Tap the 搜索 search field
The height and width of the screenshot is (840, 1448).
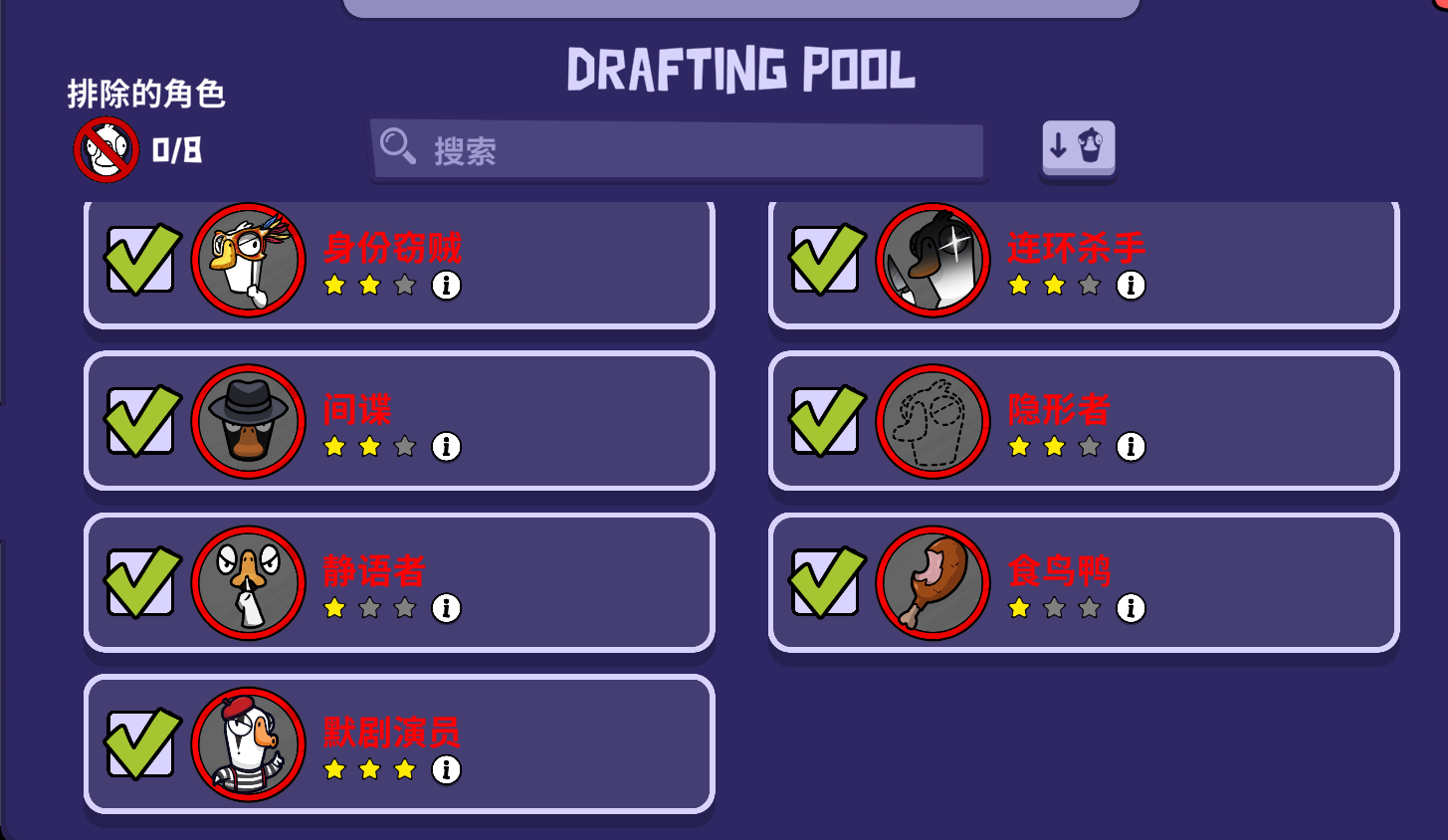tap(677, 150)
